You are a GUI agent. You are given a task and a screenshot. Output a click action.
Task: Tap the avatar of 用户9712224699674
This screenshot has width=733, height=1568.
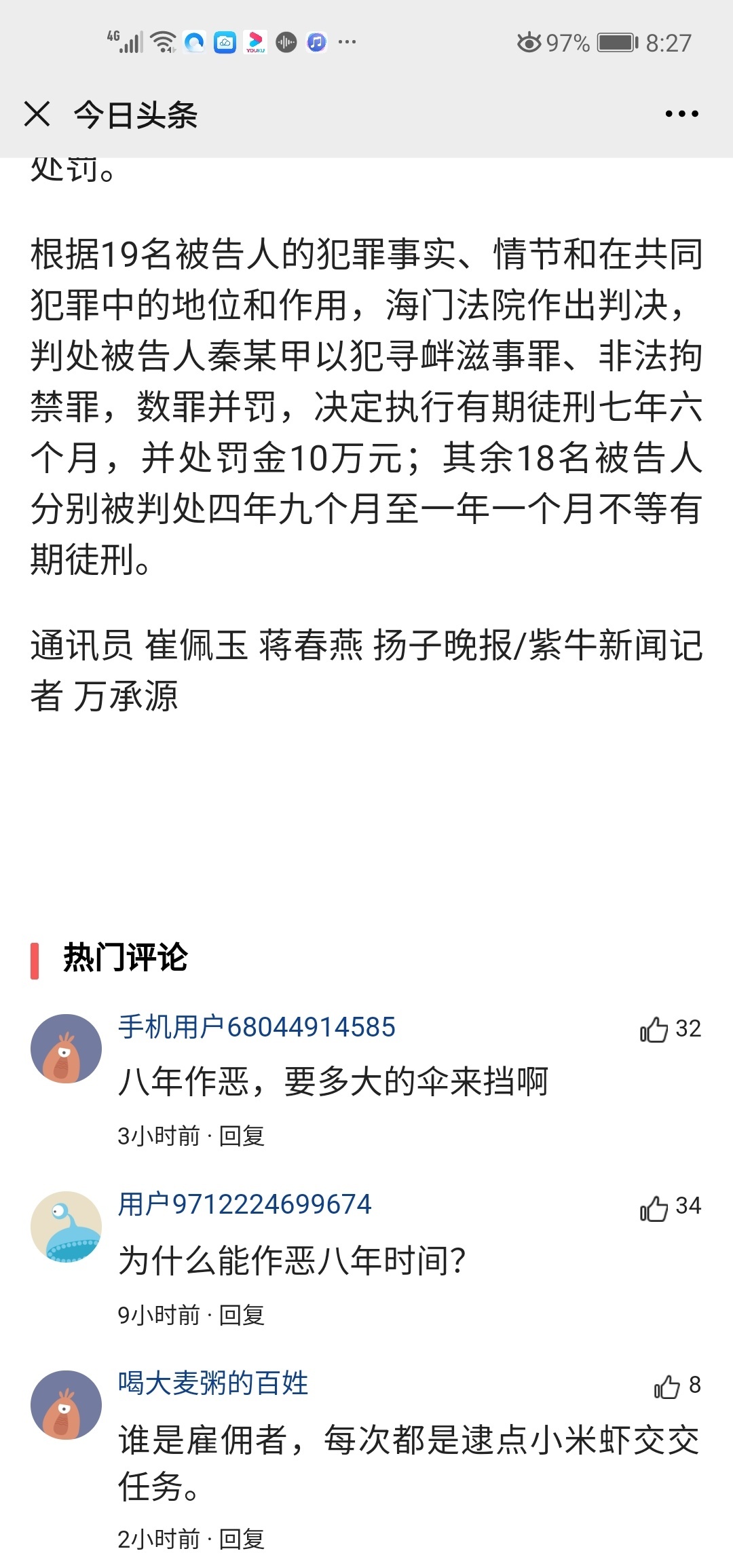(x=66, y=1226)
